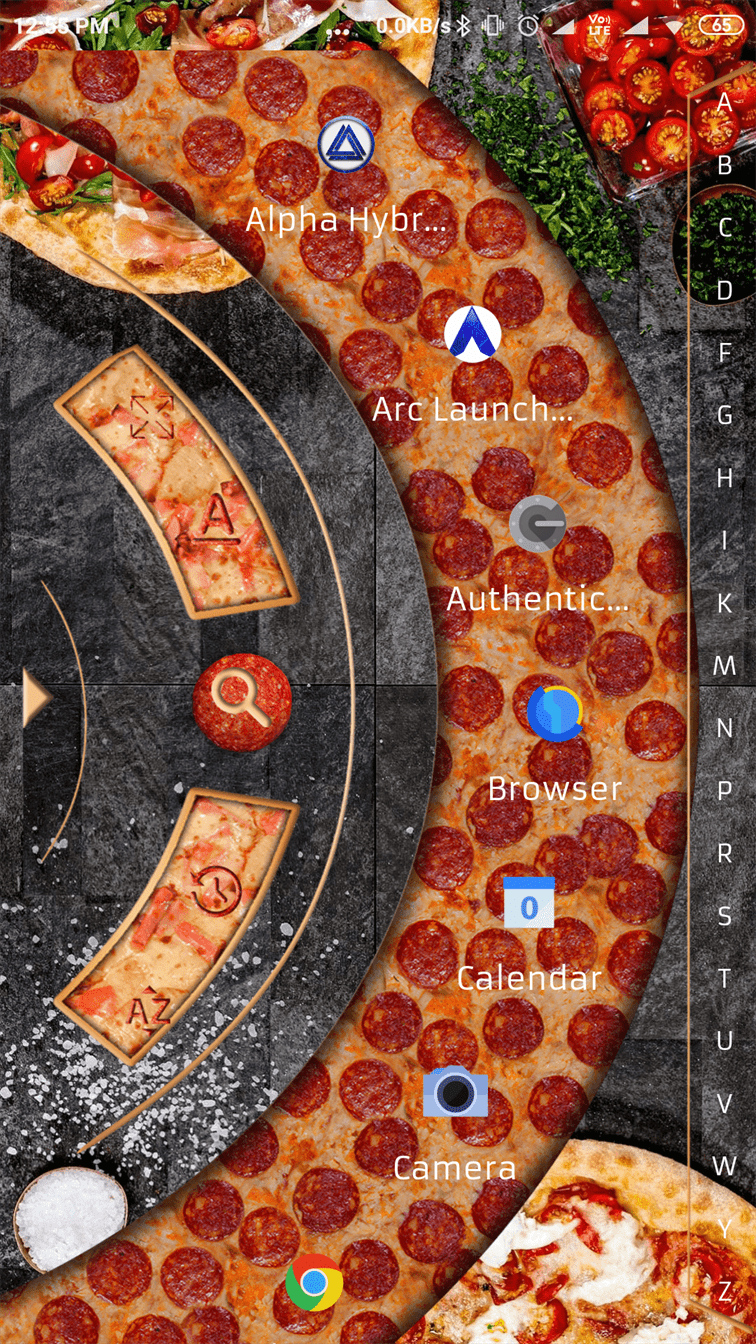The image size is (756, 1344).
Task: Launch the Browser app
Action: click(555, 713)
